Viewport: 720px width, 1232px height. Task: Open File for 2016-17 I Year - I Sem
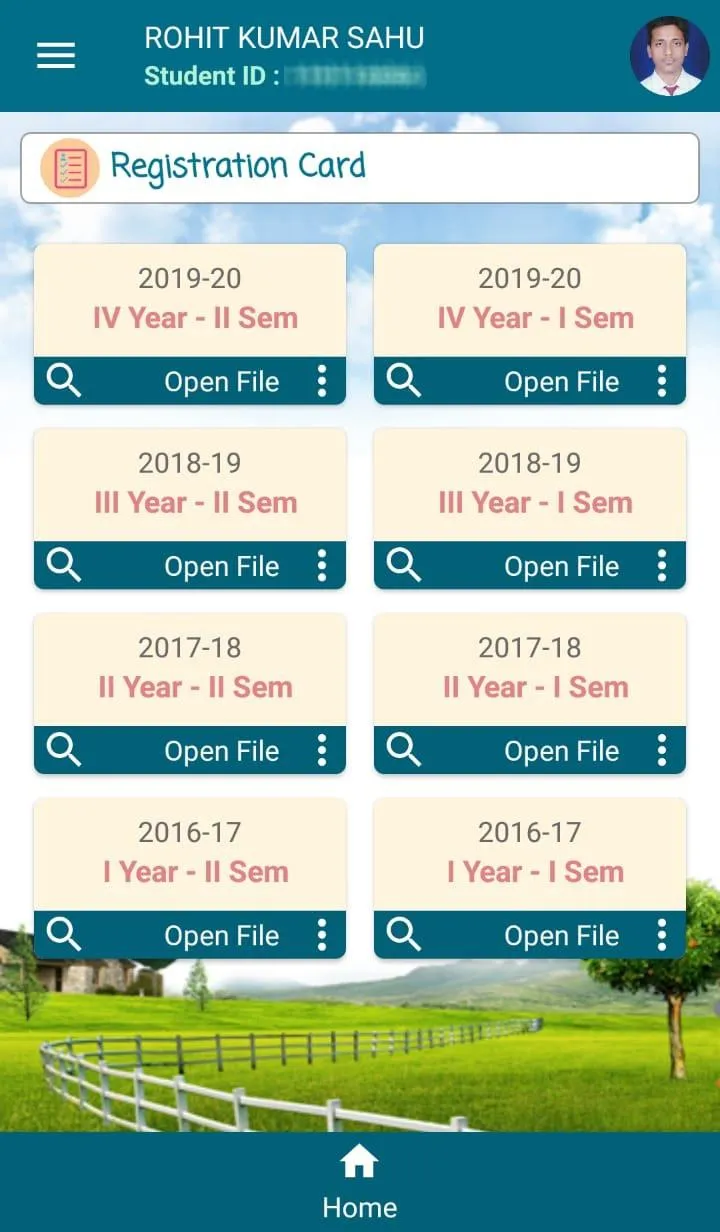pyautogui.click(x=561, y=936)
